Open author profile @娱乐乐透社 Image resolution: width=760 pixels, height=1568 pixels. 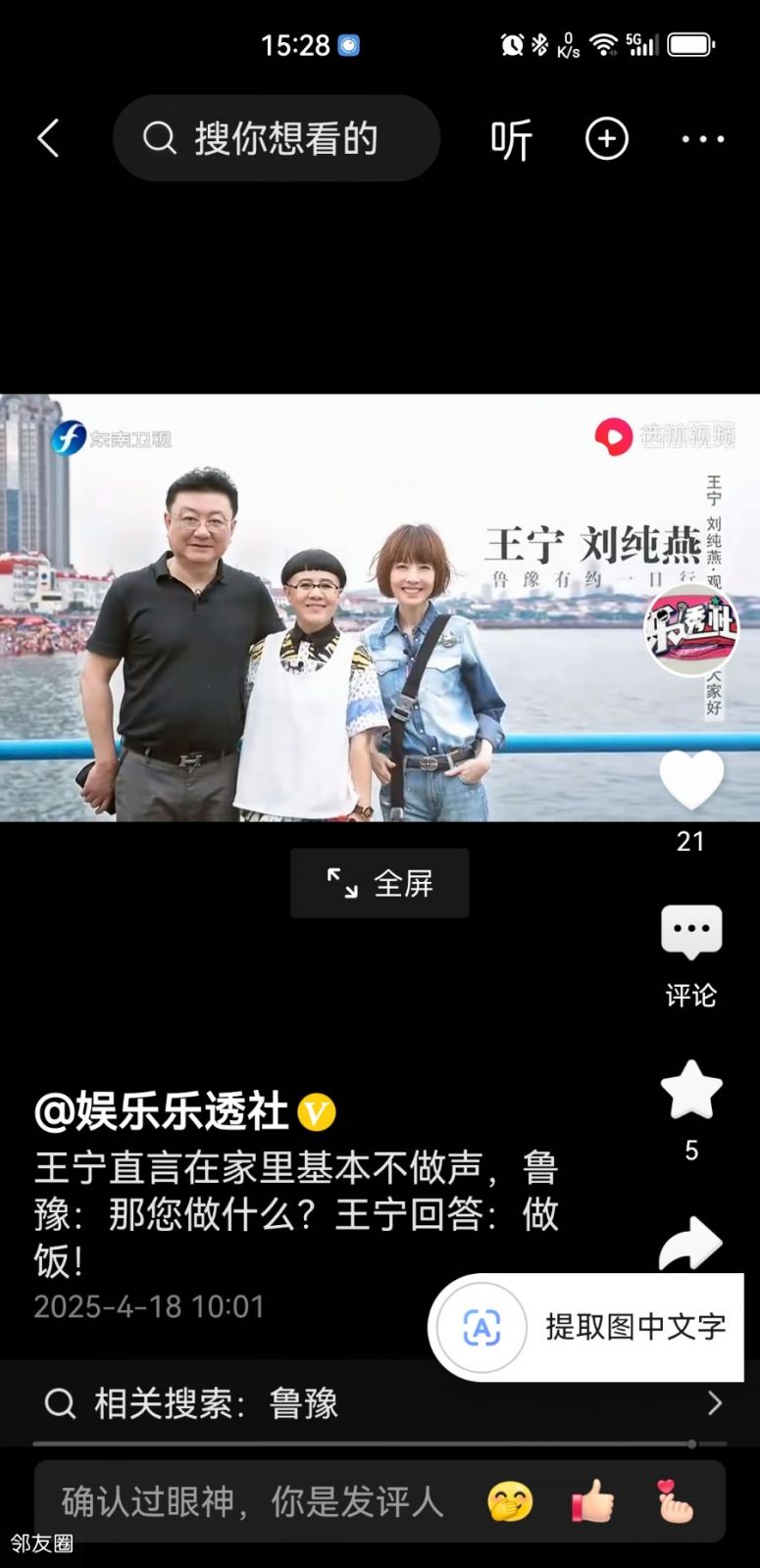point(162,1111)
